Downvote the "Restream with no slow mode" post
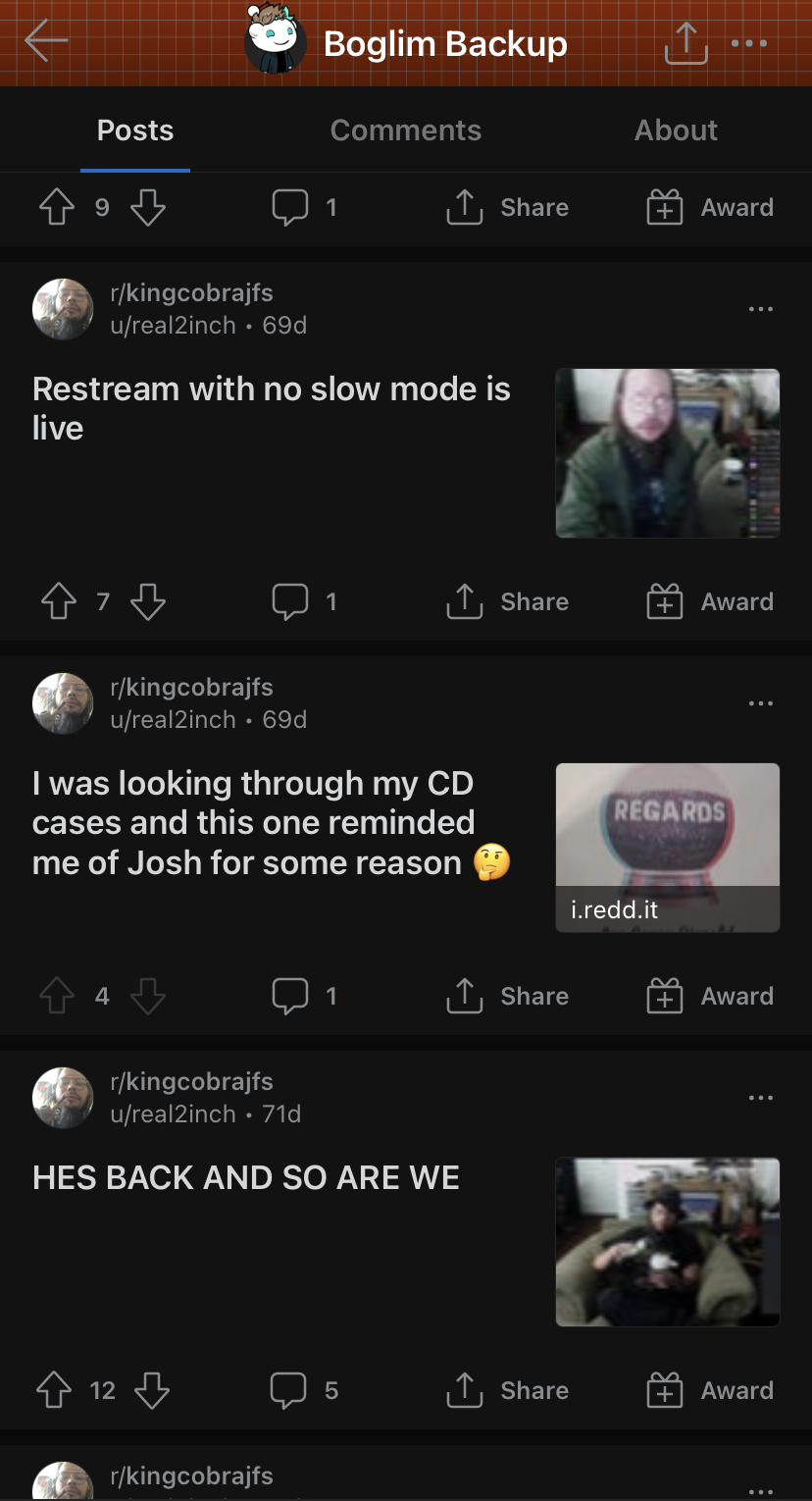The width and height of the screenshot is (812, 1501). point(148,601)
